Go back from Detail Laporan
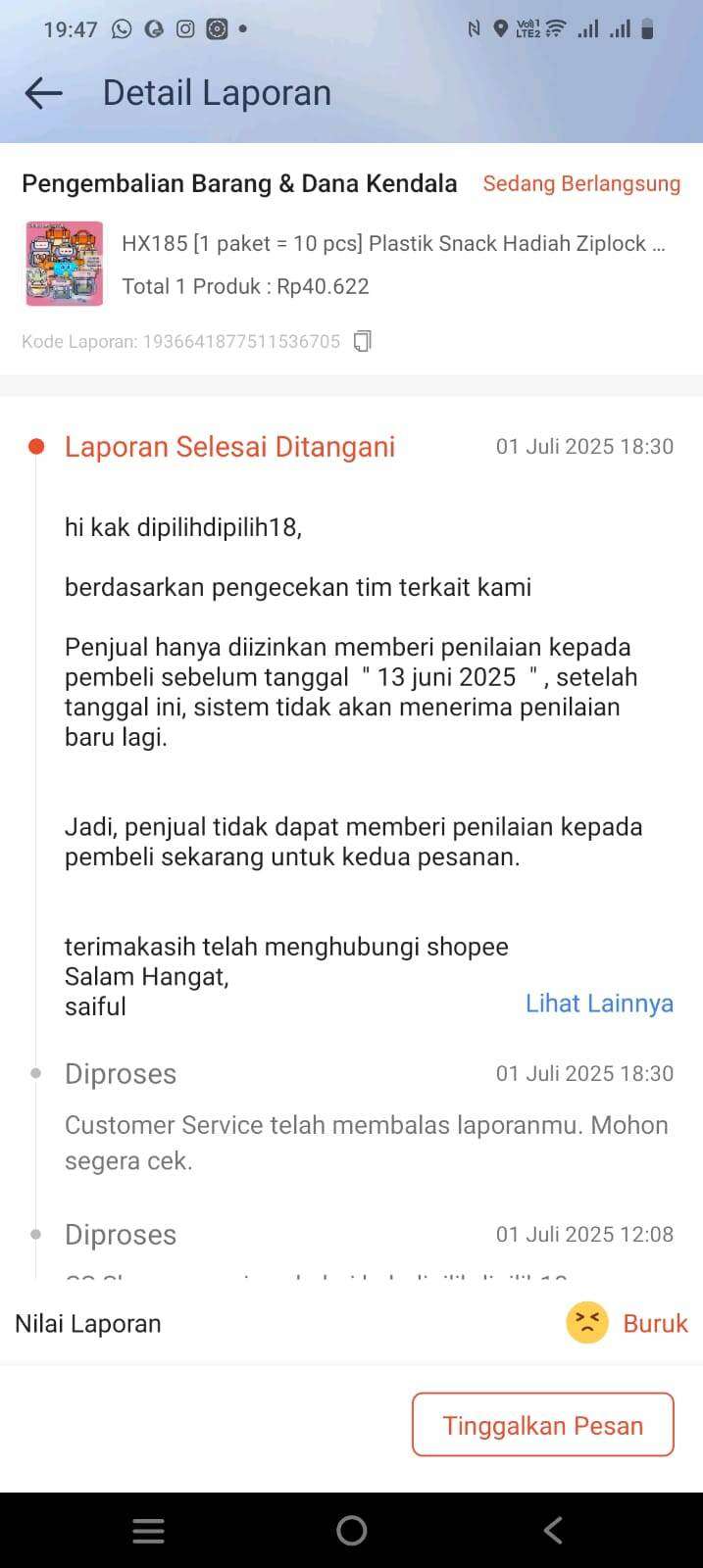The width and height of the screenshot is (703, 1568). 43,93
